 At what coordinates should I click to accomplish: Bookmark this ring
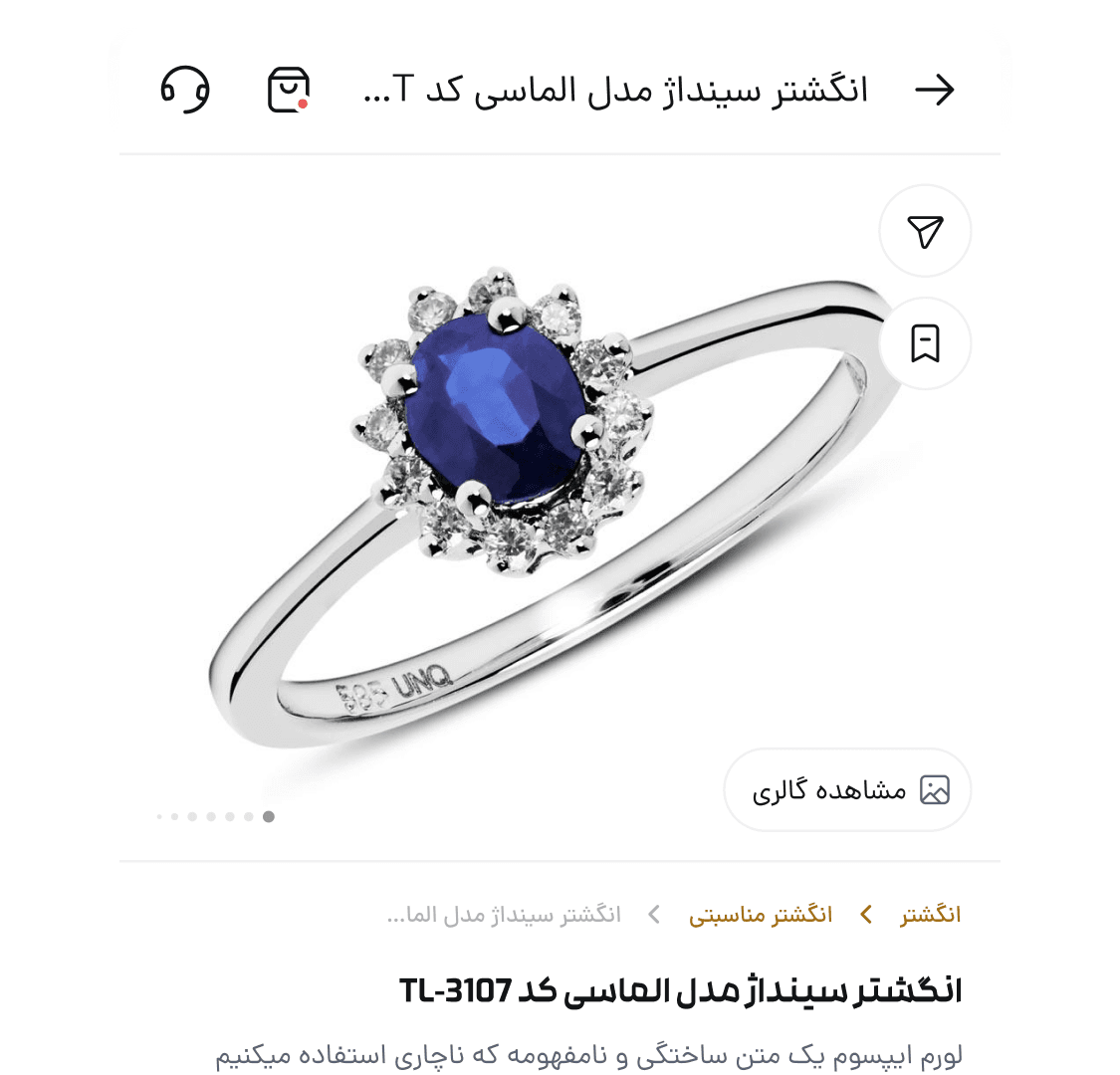tap(925, 343)
